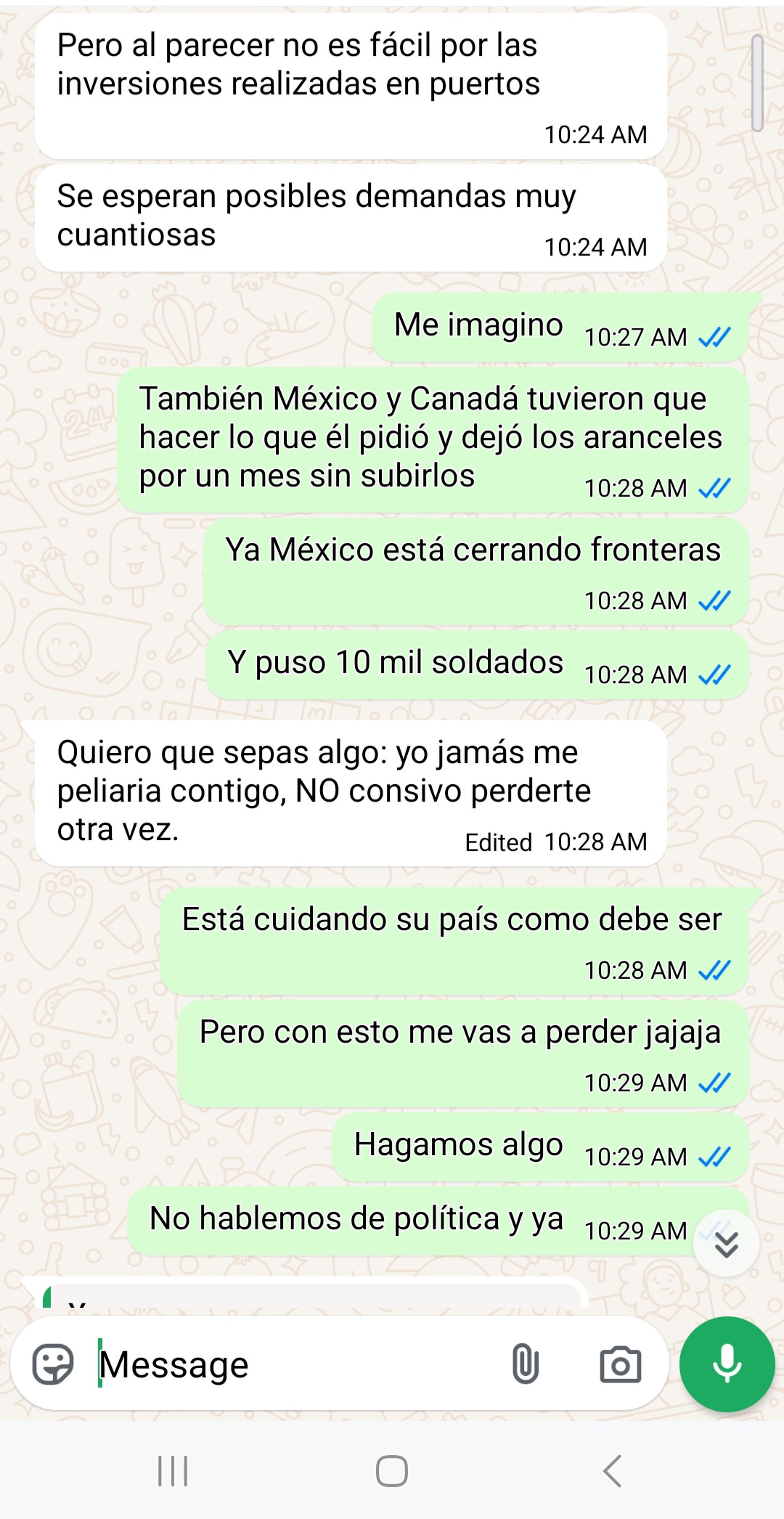Go to the home screen via the navigation bar
This screenshot has width=784, height=1519.
(x=392, y=1472)
